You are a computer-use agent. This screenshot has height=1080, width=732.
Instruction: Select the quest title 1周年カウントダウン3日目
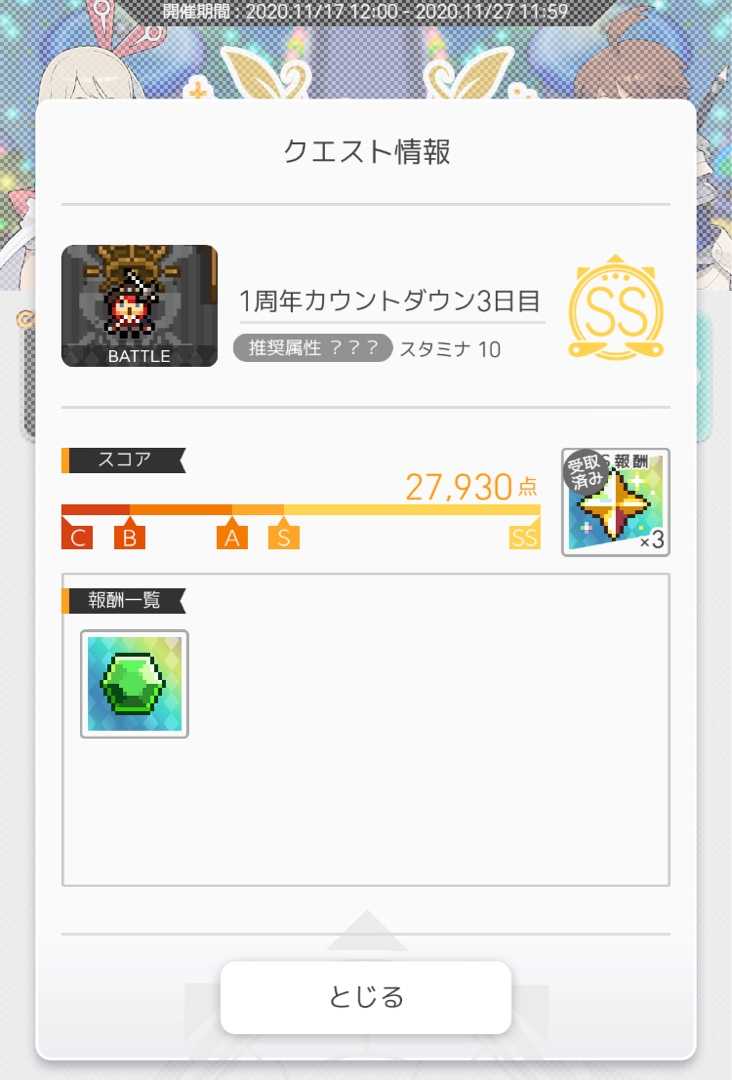tap(390, 299)
